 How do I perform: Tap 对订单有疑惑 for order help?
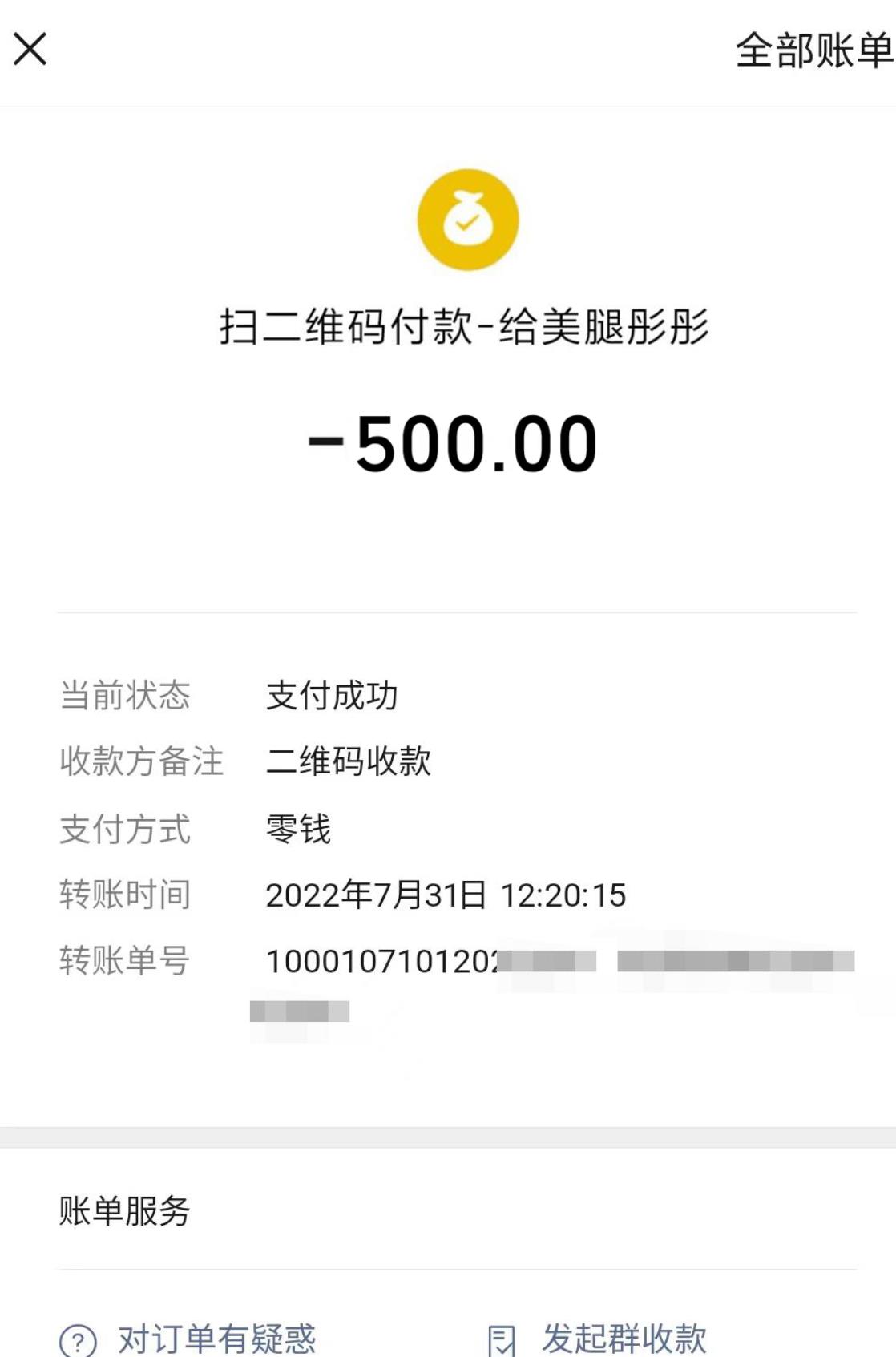point(189,1338)
